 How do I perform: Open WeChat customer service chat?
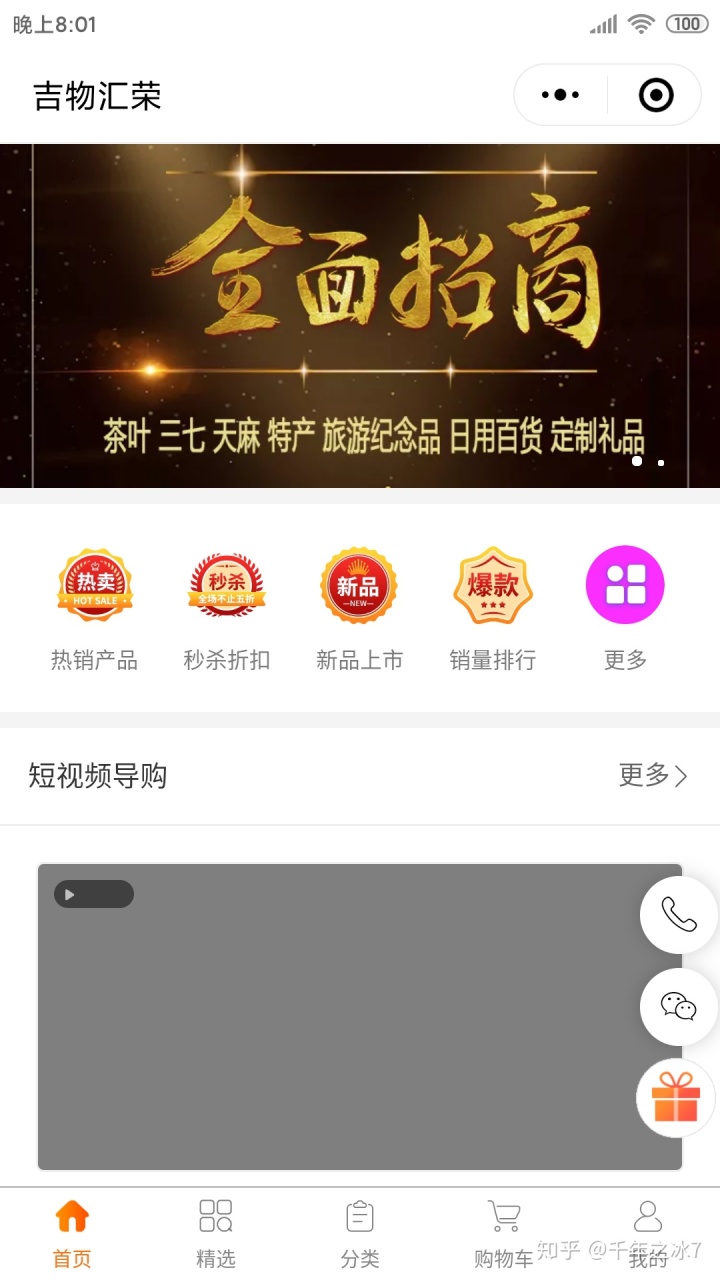(678, 1006)
